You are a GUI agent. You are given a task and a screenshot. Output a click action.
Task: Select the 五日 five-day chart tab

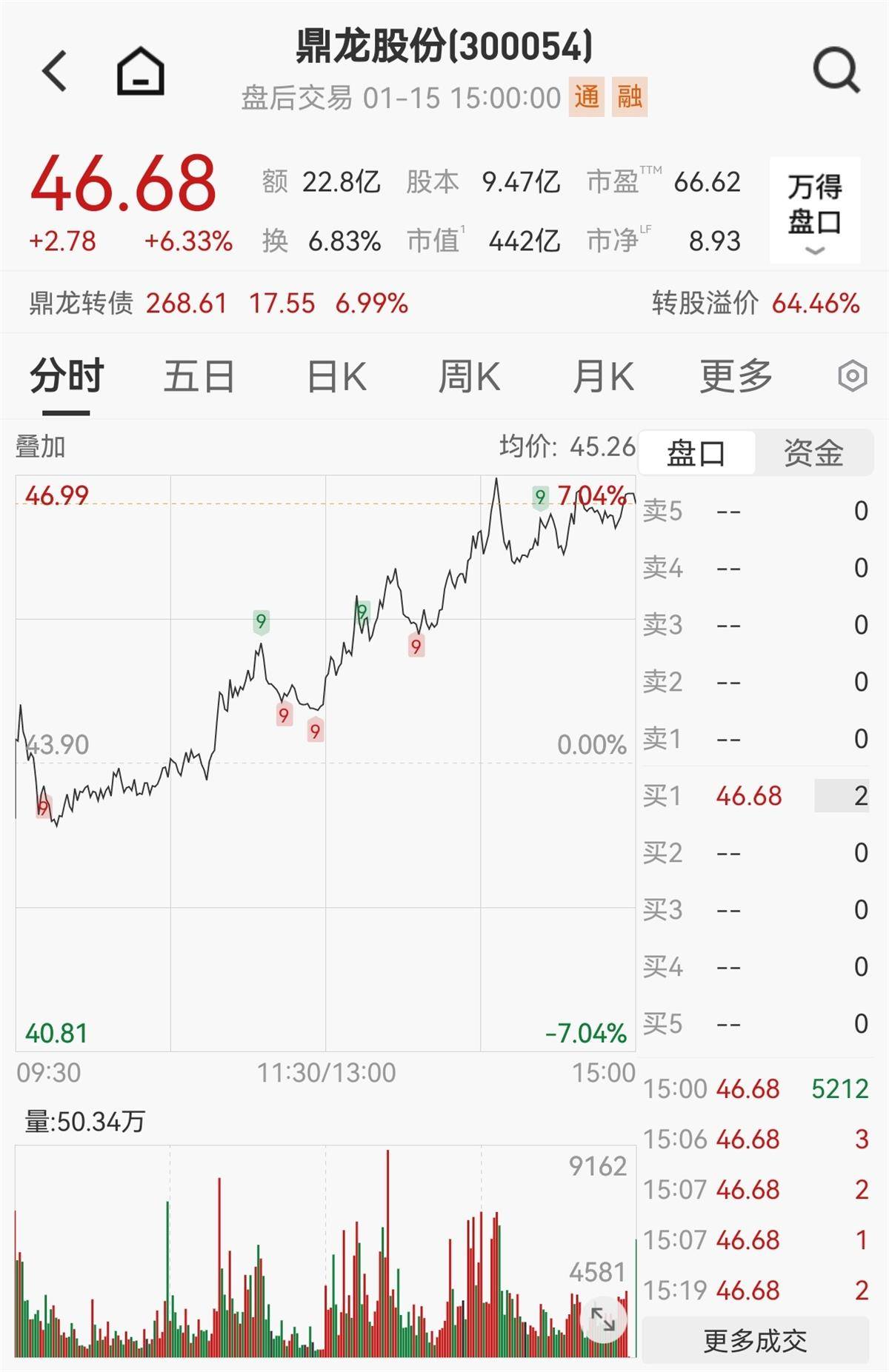click(199, 376)
